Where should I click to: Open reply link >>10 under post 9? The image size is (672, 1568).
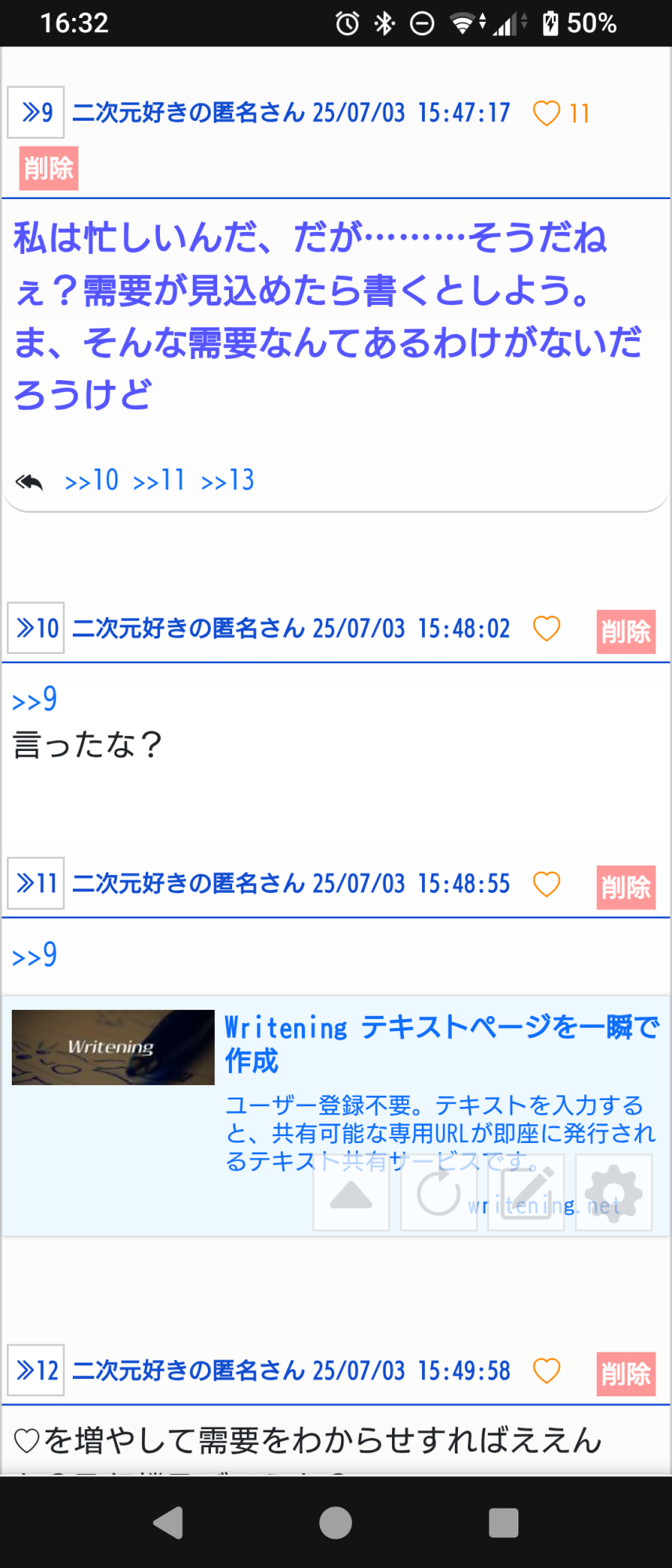click(x=92, y=481)
